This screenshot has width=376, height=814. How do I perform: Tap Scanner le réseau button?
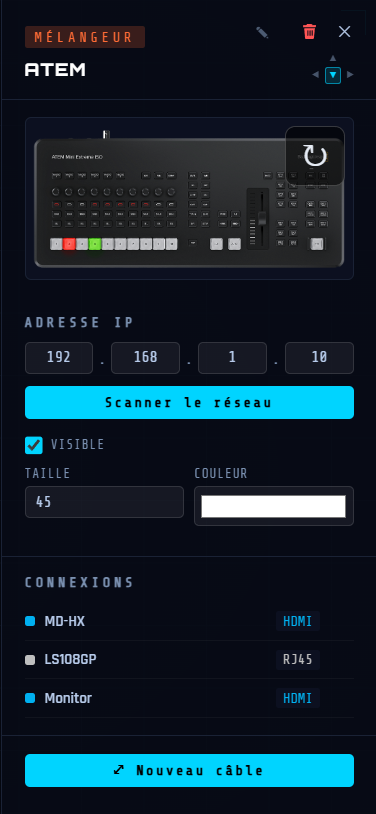[189, 402]
